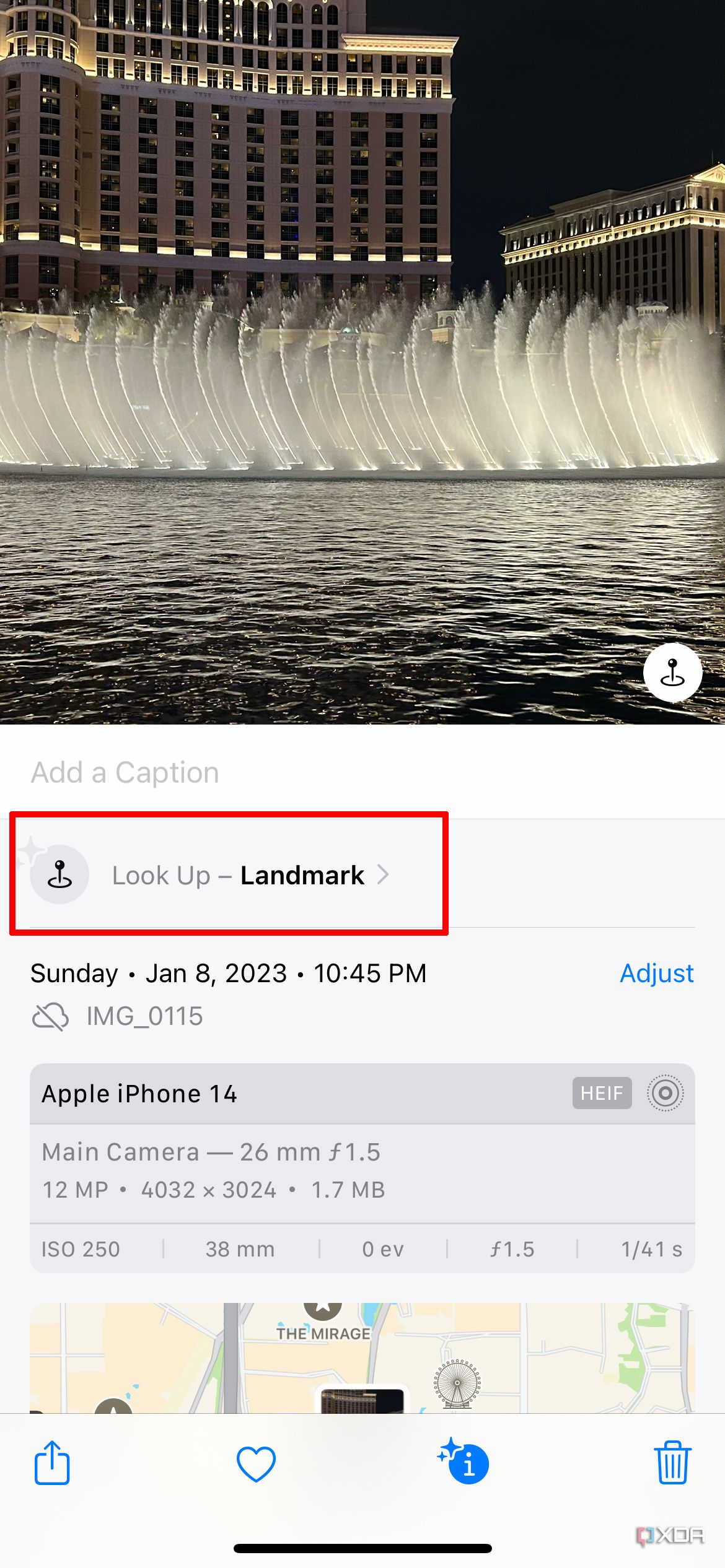Toggle the photo as a favorite
This screenshot has height=1568, width=725.
coord(257,1463)
